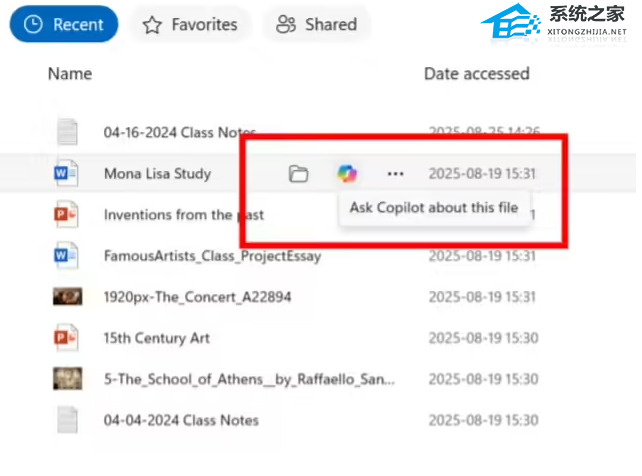
Task: Open 5-The_School_of_Athens image file
Action: pyautogui.click(x=249, y=379)
